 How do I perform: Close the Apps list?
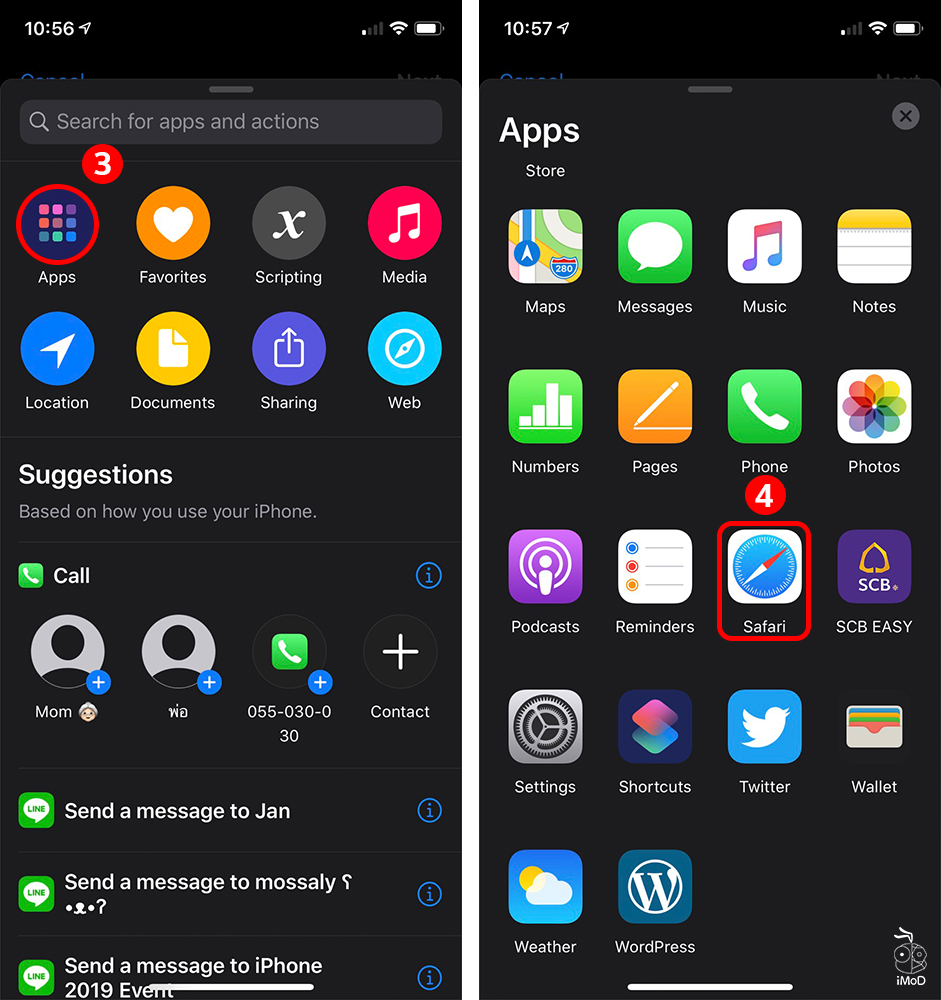pos(905,117)
